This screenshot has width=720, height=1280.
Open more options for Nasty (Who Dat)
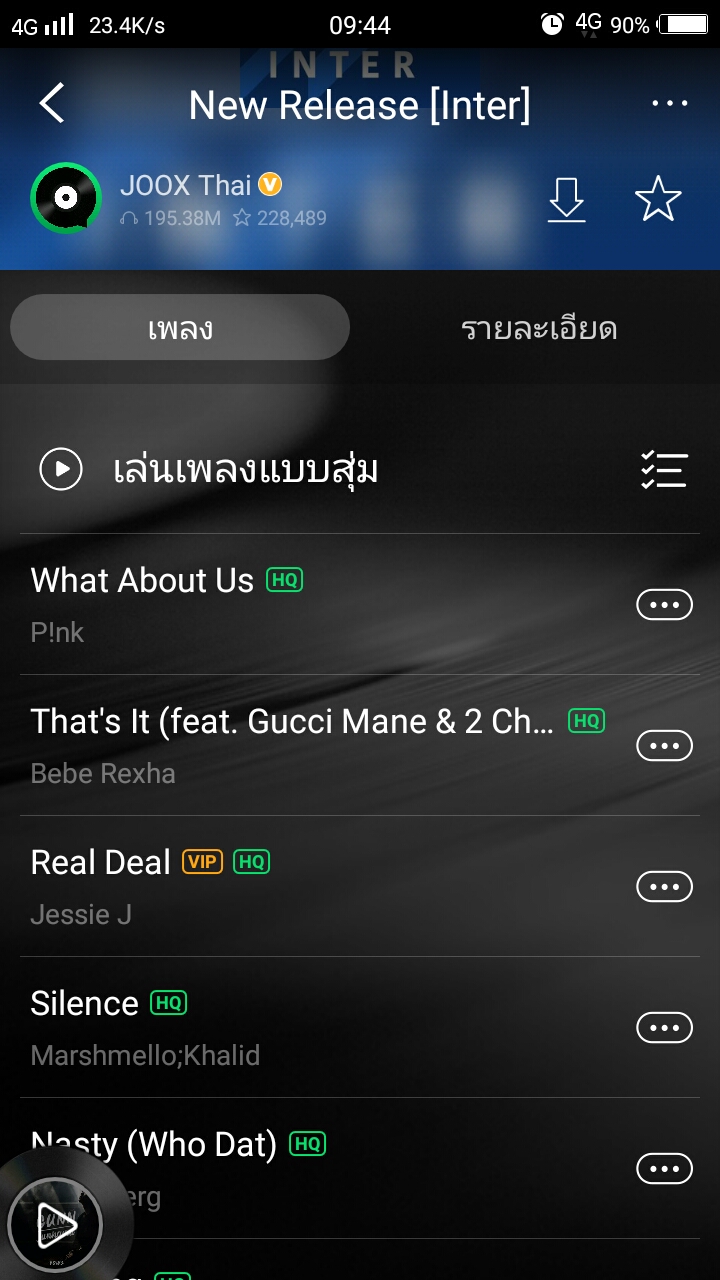(664, 1168)
